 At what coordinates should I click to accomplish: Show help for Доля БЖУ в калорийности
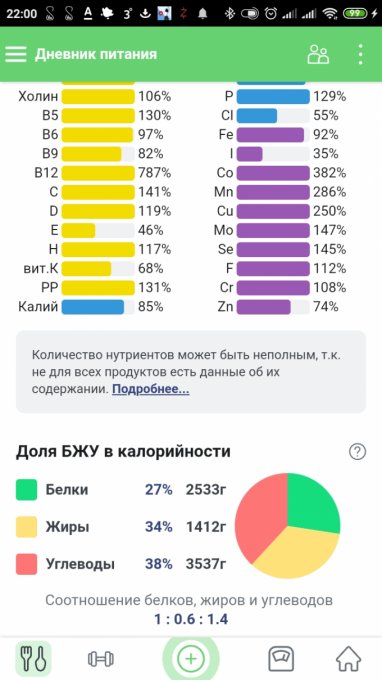357,452
